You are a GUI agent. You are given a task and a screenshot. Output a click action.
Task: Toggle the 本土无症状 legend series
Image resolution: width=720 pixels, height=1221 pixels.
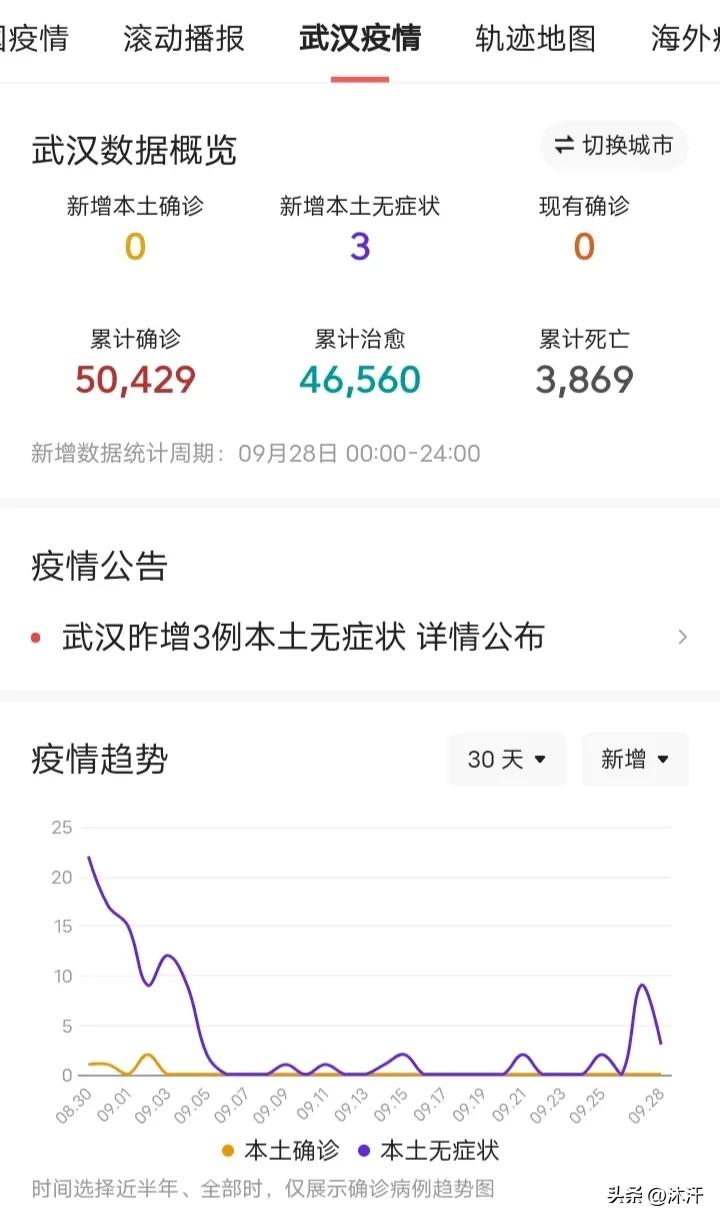click(428, 1150)
